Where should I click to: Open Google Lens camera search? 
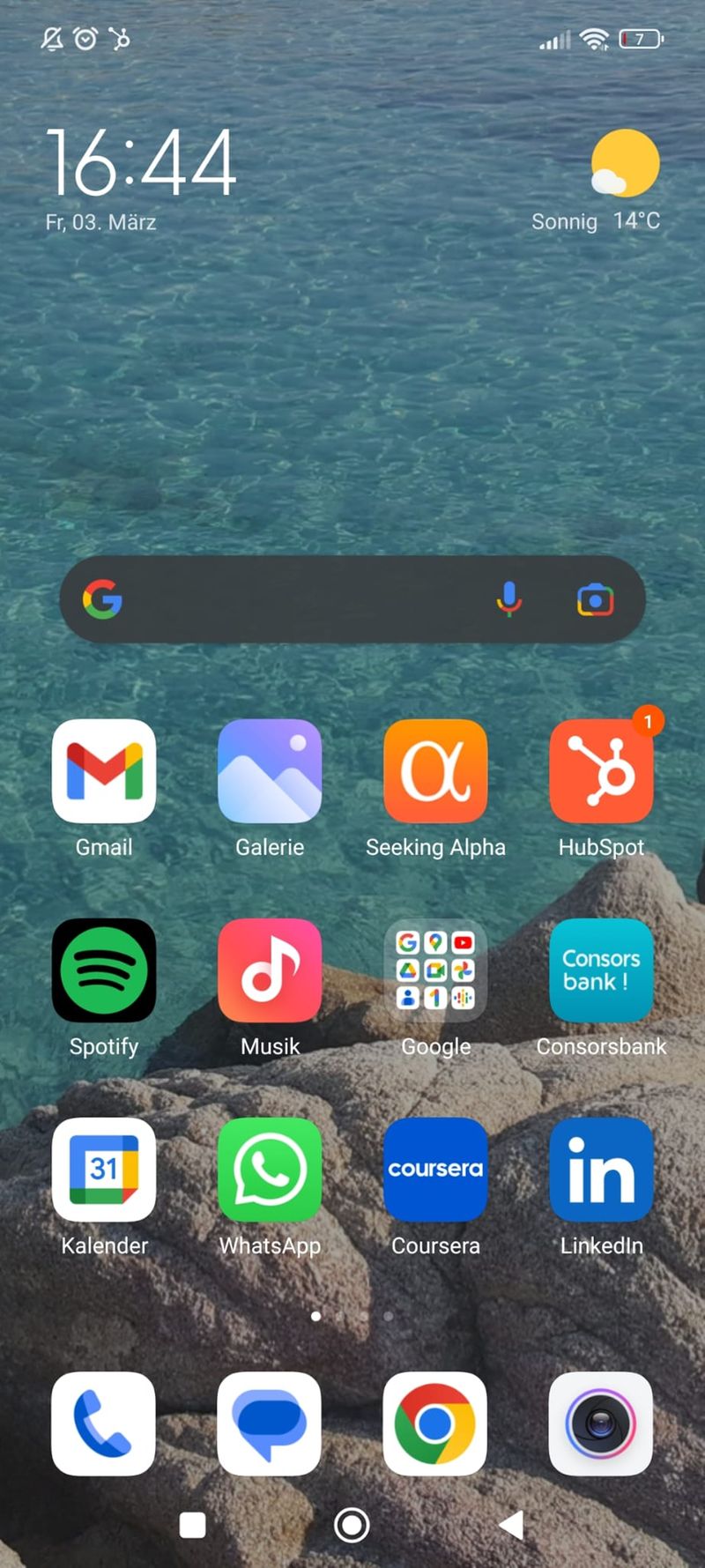pos(595,600)
